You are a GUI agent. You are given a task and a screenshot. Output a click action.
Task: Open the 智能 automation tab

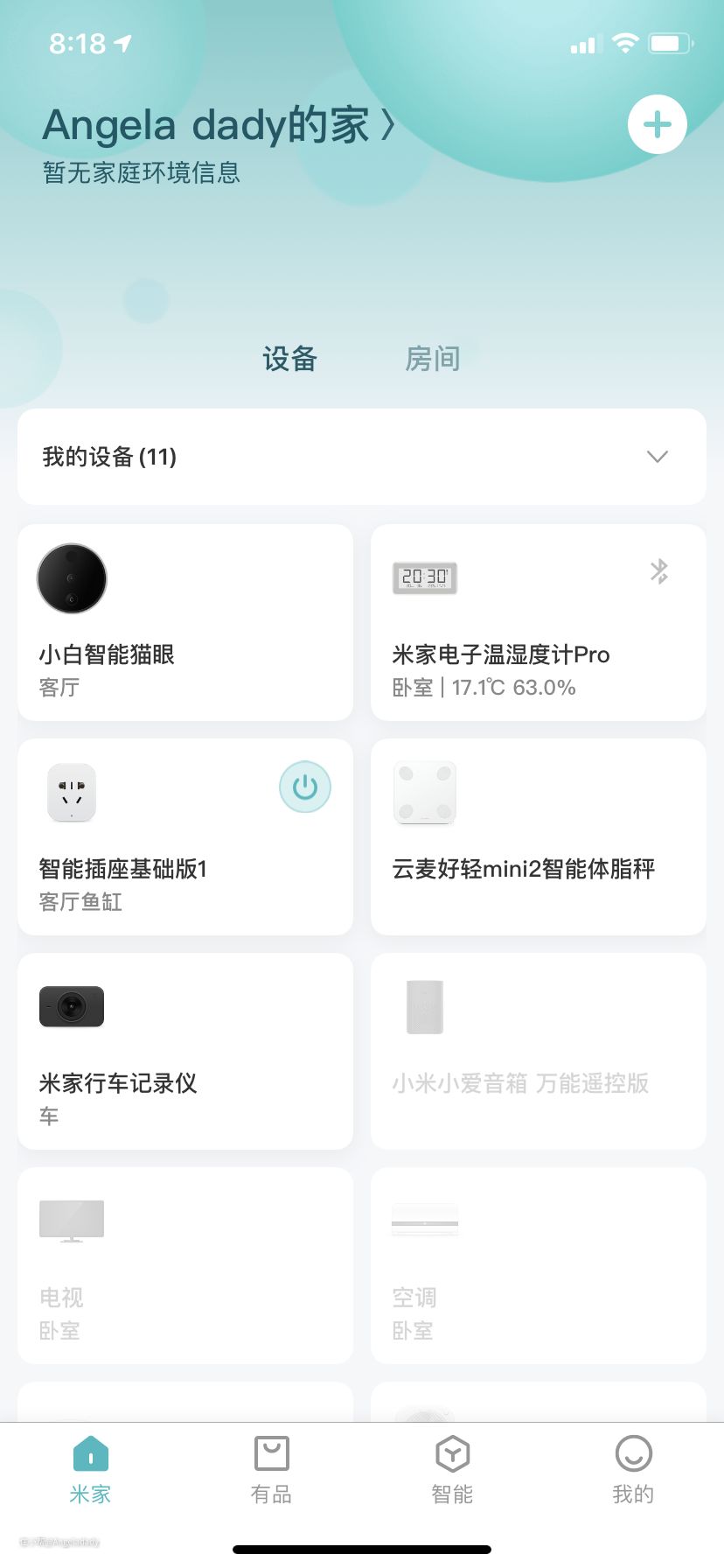(x=452, y=1470)
